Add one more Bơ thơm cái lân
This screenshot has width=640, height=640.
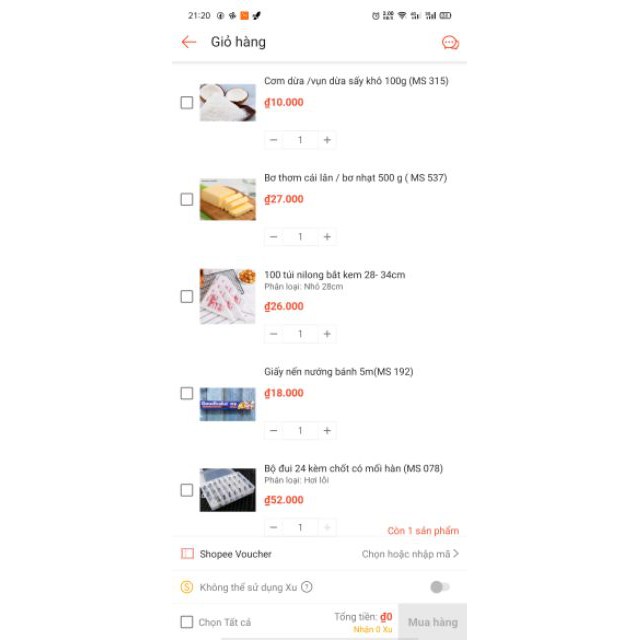click(327, 237)
